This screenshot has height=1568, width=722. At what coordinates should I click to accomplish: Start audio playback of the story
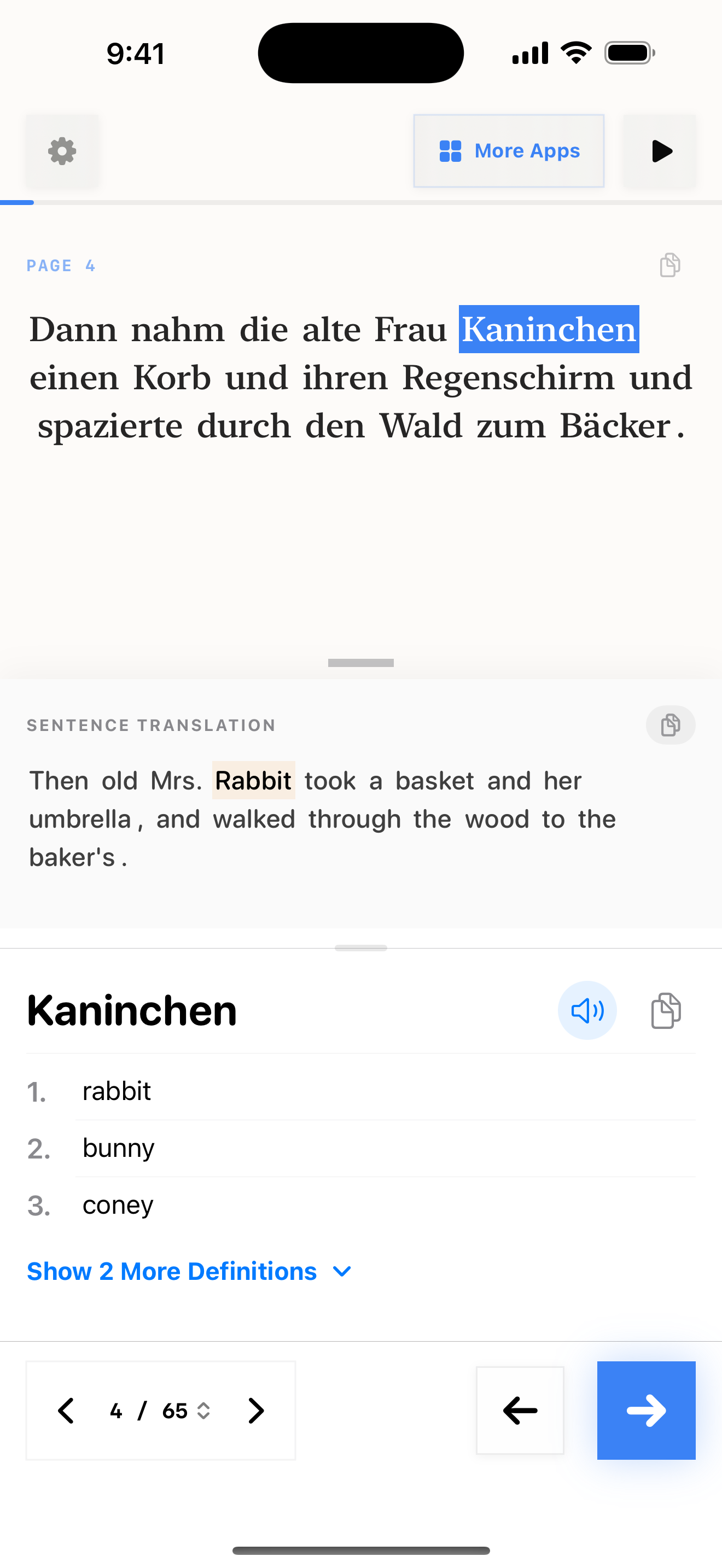[x=661, y=151]
